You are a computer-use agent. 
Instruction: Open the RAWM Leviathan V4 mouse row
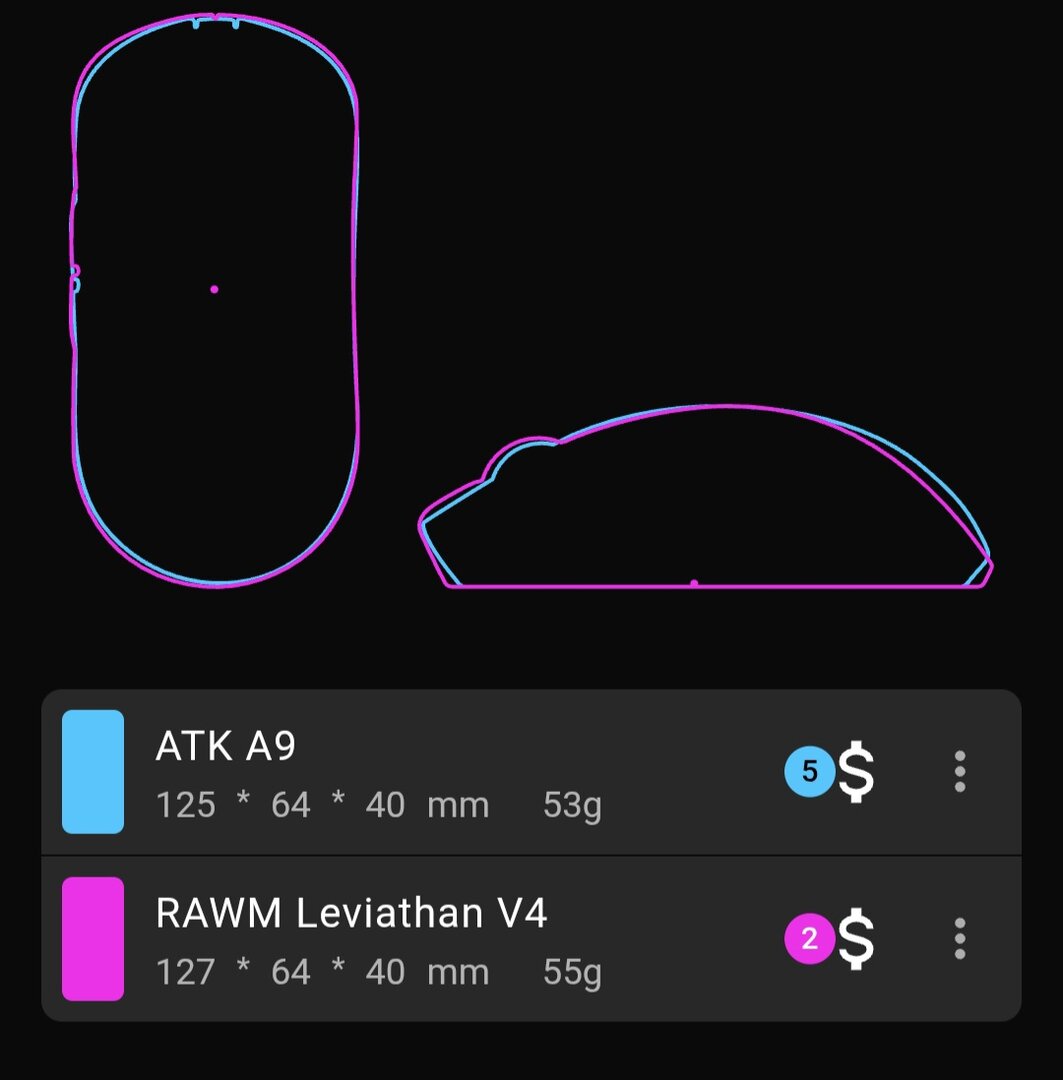click(x=400, y=939)
